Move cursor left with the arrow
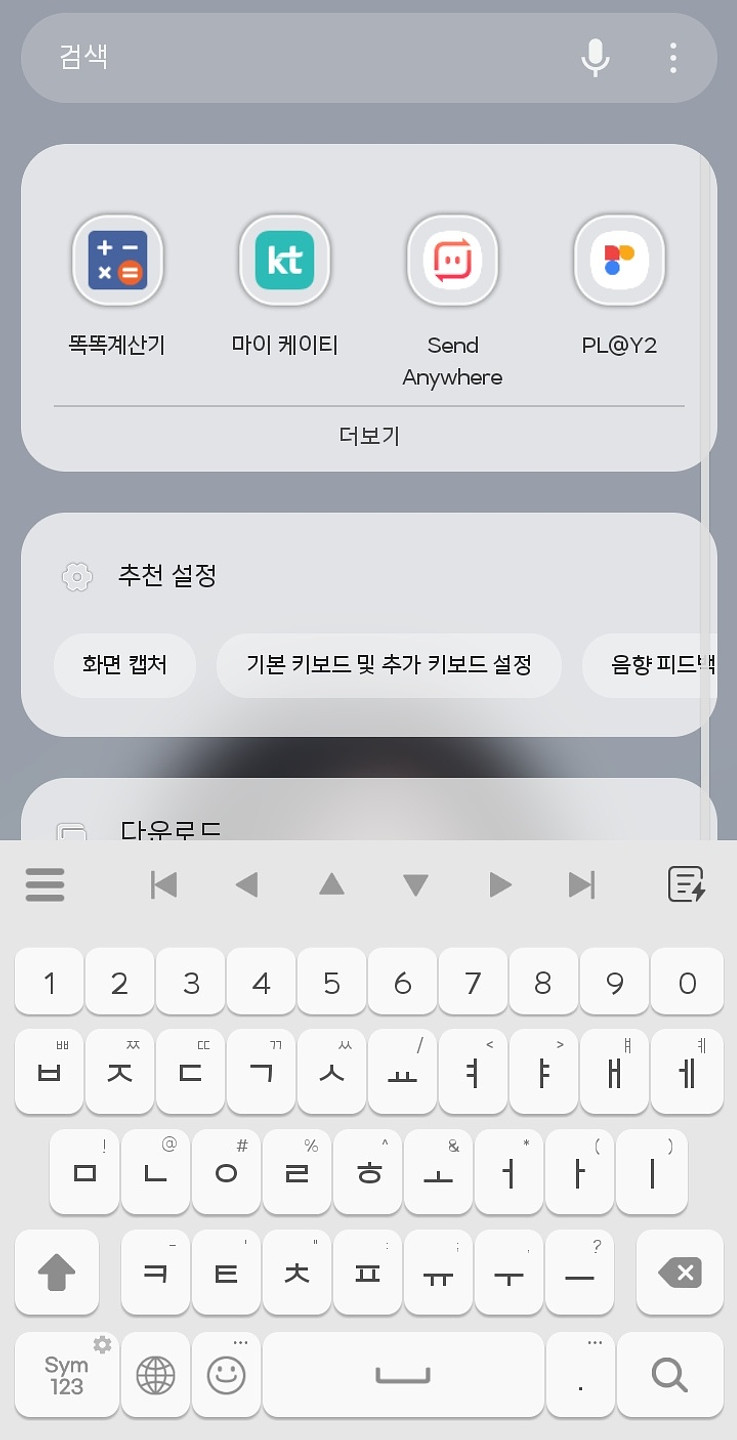This screenshot has height=1440, width=737. 246,884
